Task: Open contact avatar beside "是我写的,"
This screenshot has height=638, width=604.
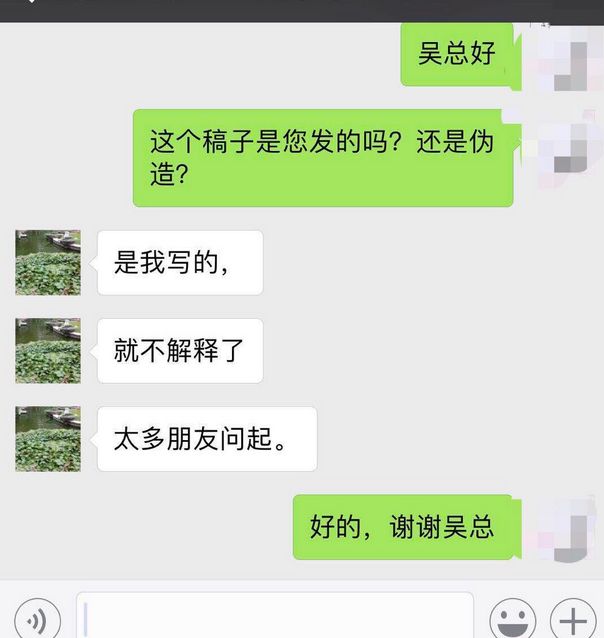Action: point(48,263)
